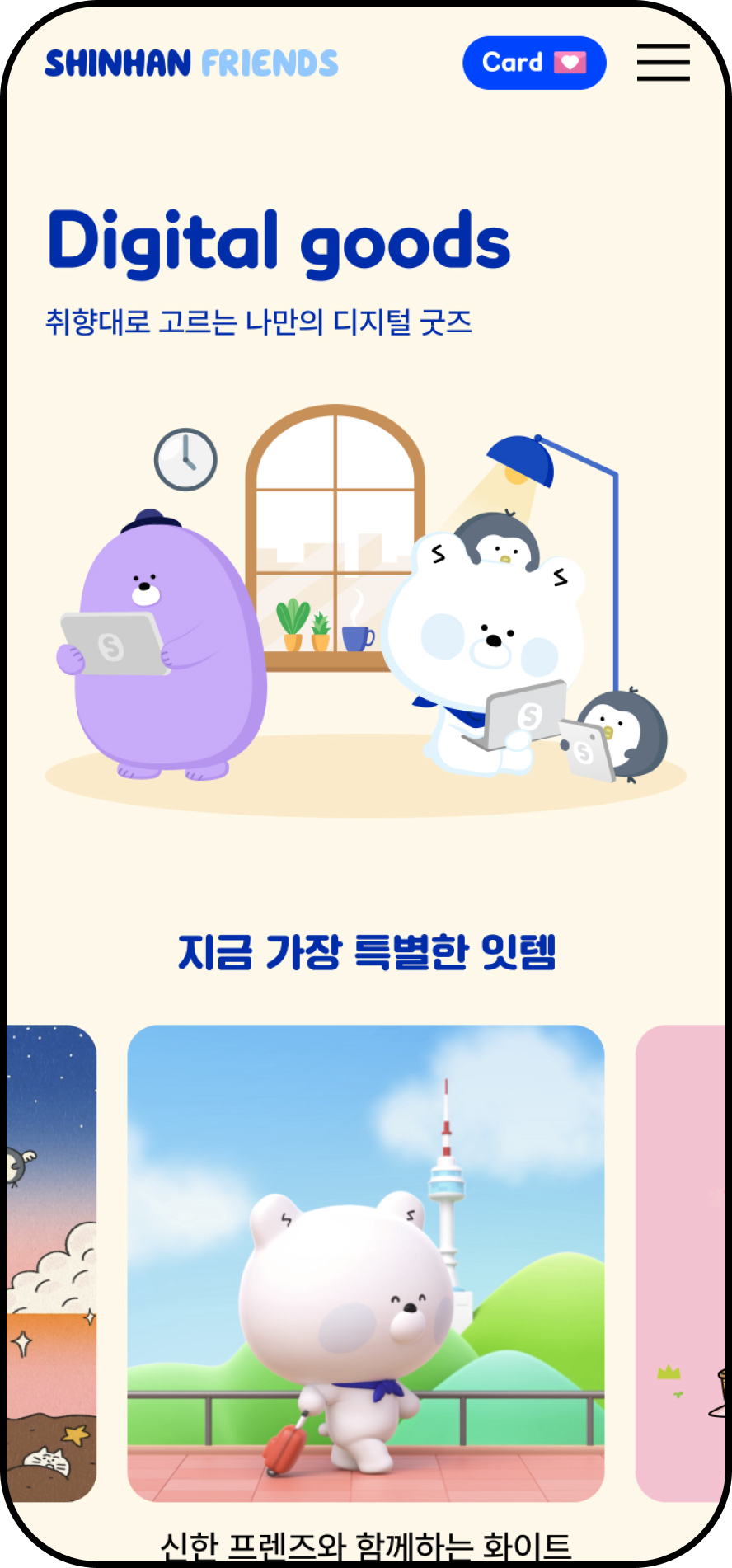
Task: Go to Shinhan Friends home via logo
Action: 191,63
